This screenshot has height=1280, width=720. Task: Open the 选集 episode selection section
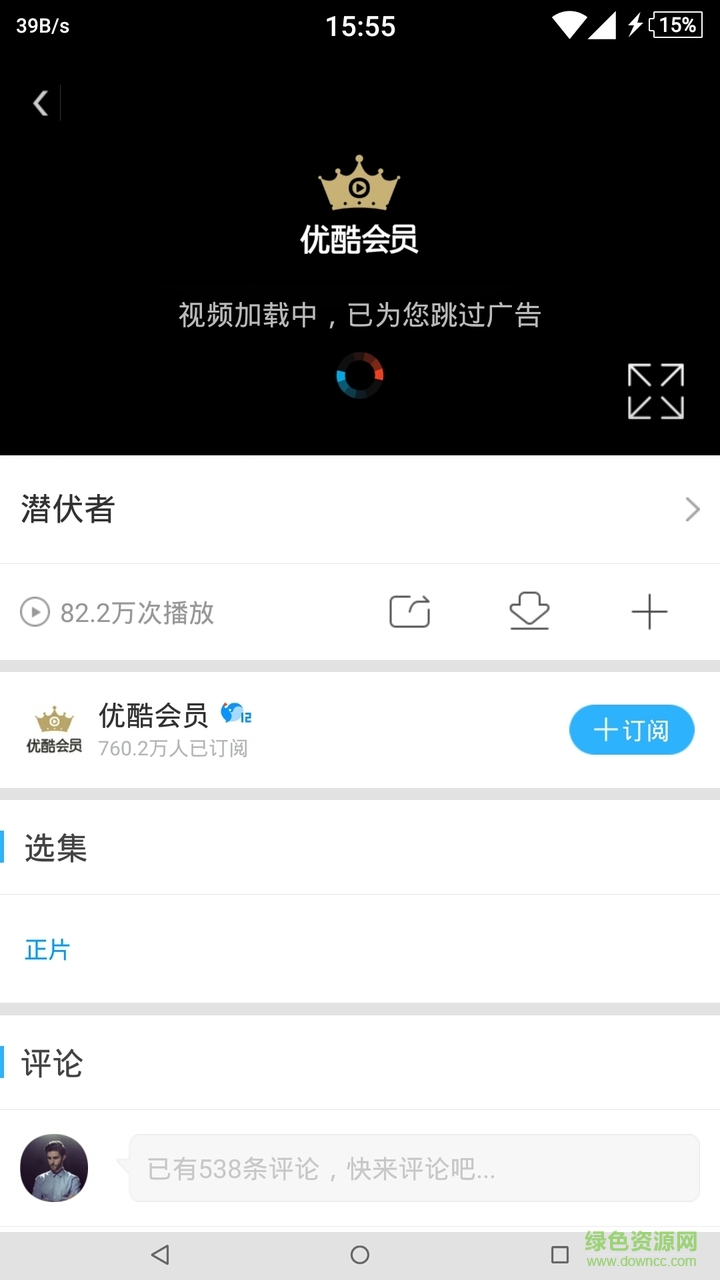tap(56, 849)
